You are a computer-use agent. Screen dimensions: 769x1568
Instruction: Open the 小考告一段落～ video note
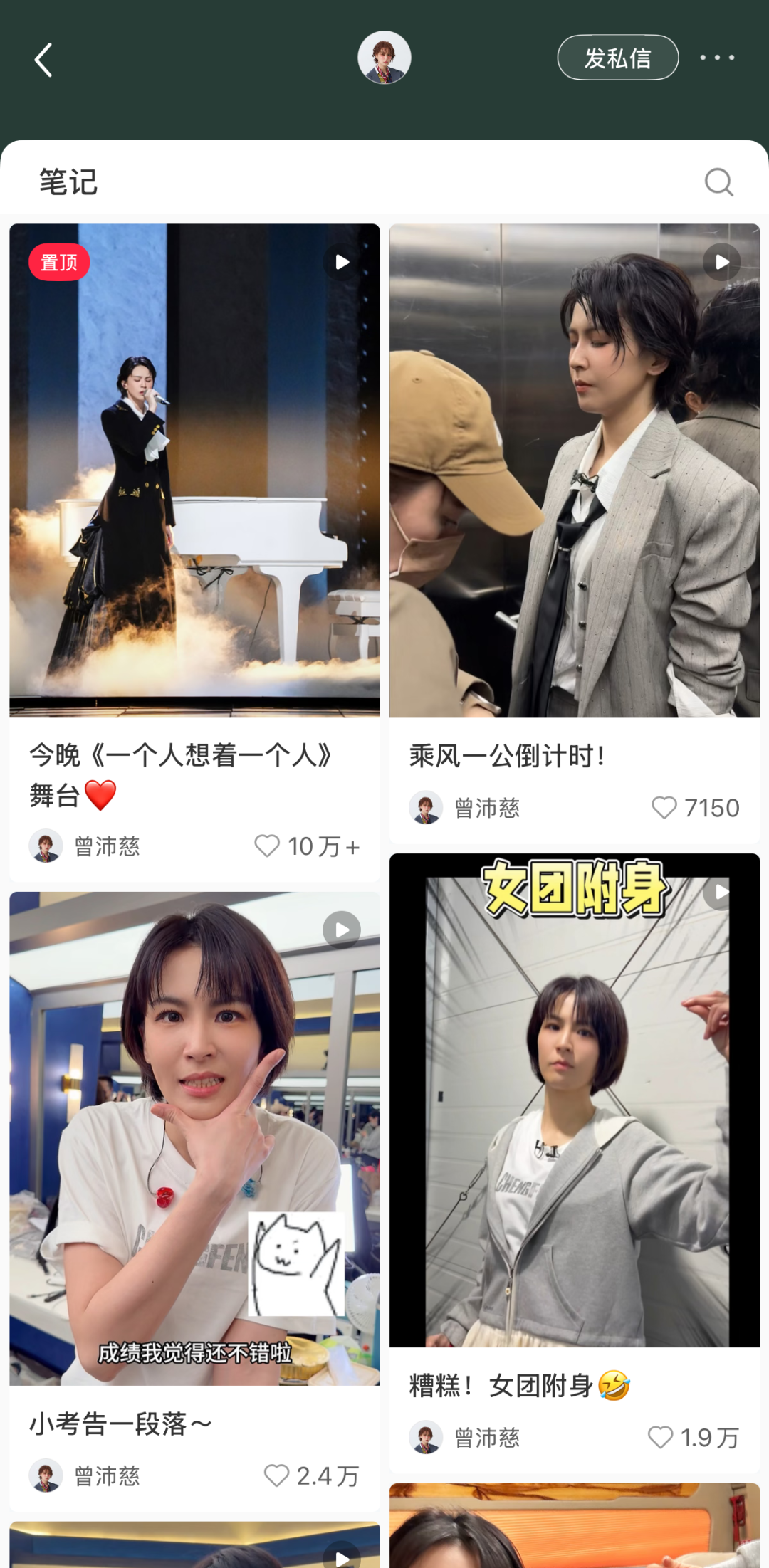[x=194, y=1137]
